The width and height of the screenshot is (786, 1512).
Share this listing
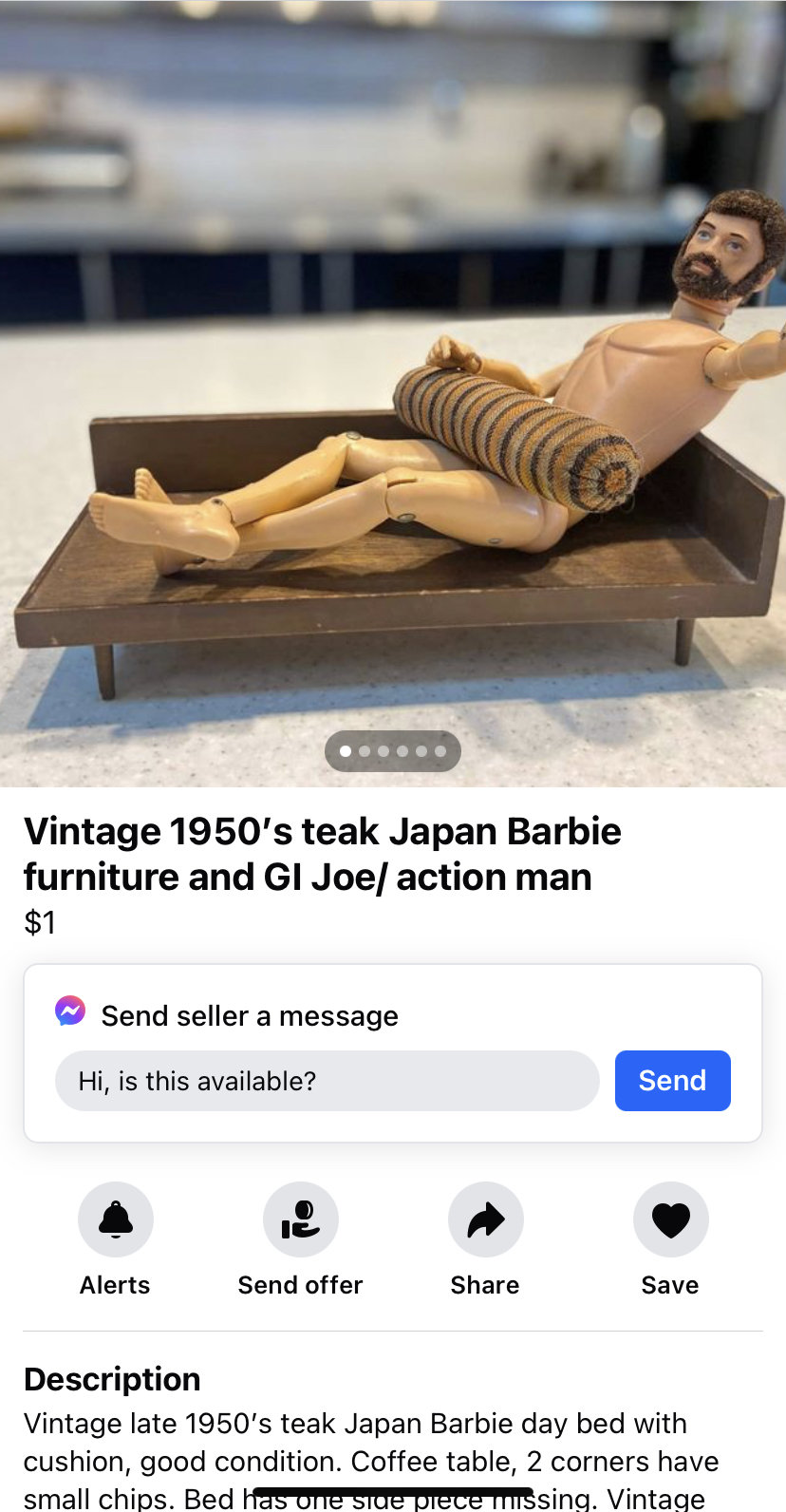(485, 1219)
